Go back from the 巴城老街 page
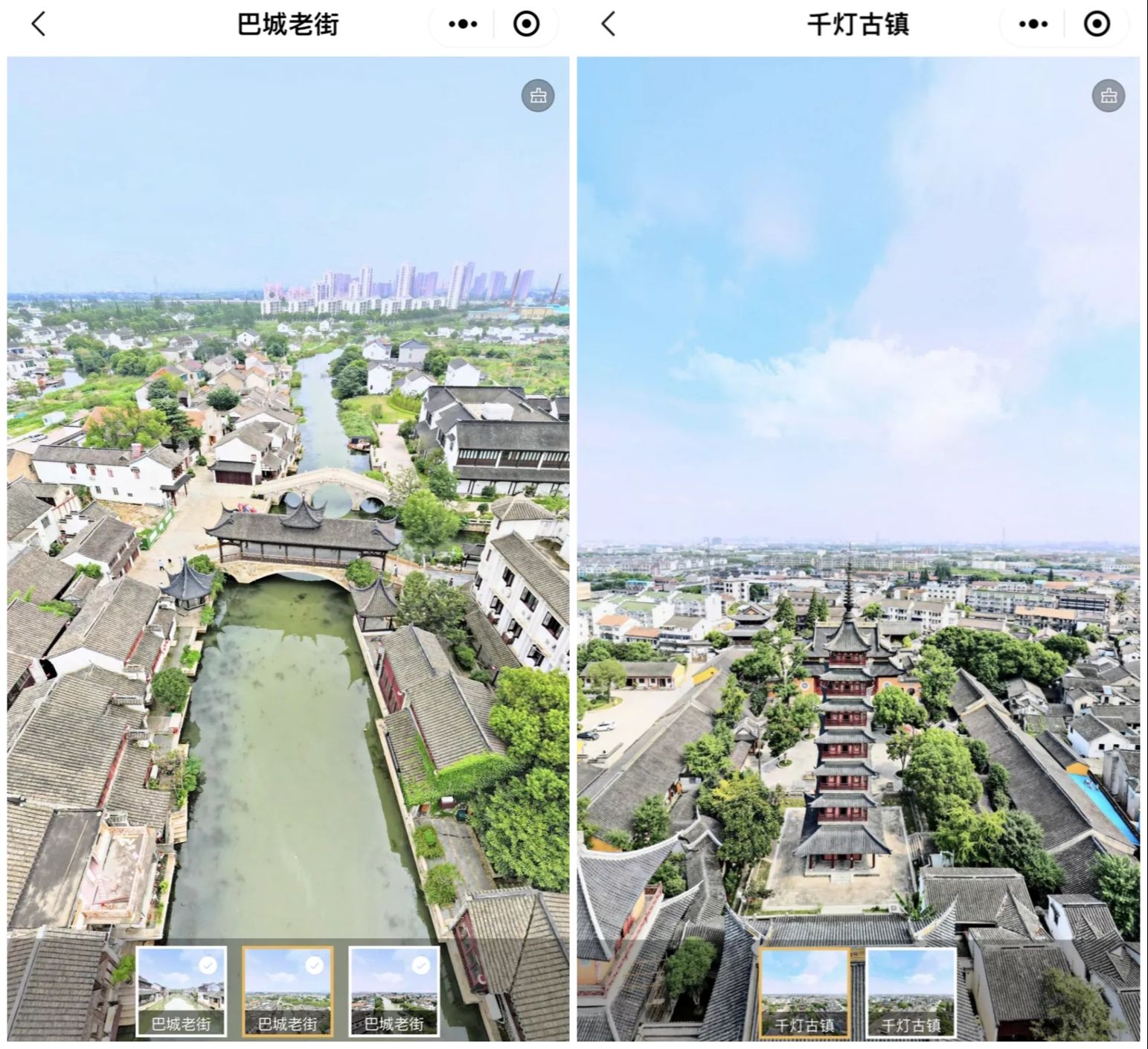1148x1049 pixels. (39, 25)
